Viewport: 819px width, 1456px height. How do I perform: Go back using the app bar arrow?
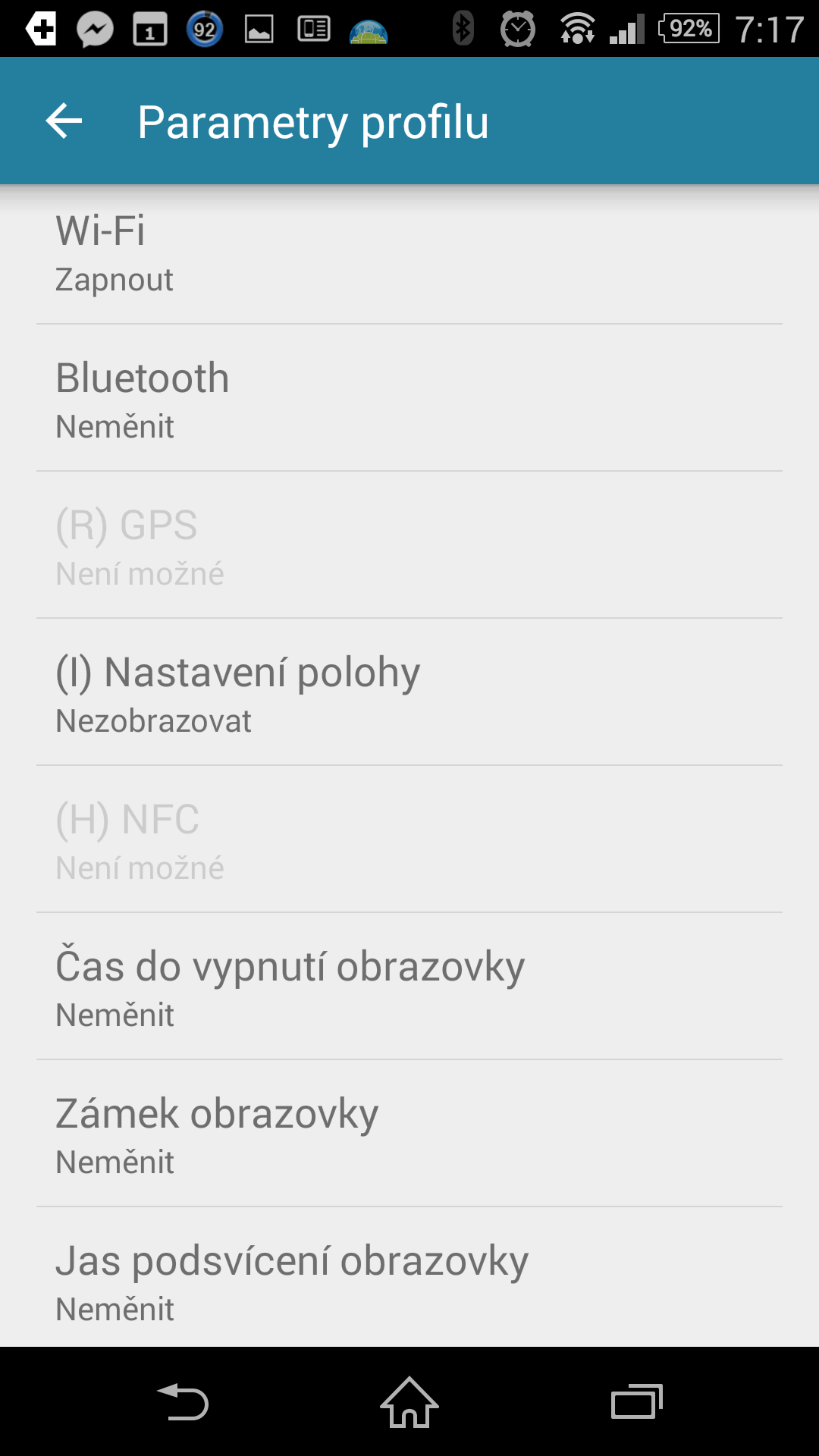click(64, 121)
